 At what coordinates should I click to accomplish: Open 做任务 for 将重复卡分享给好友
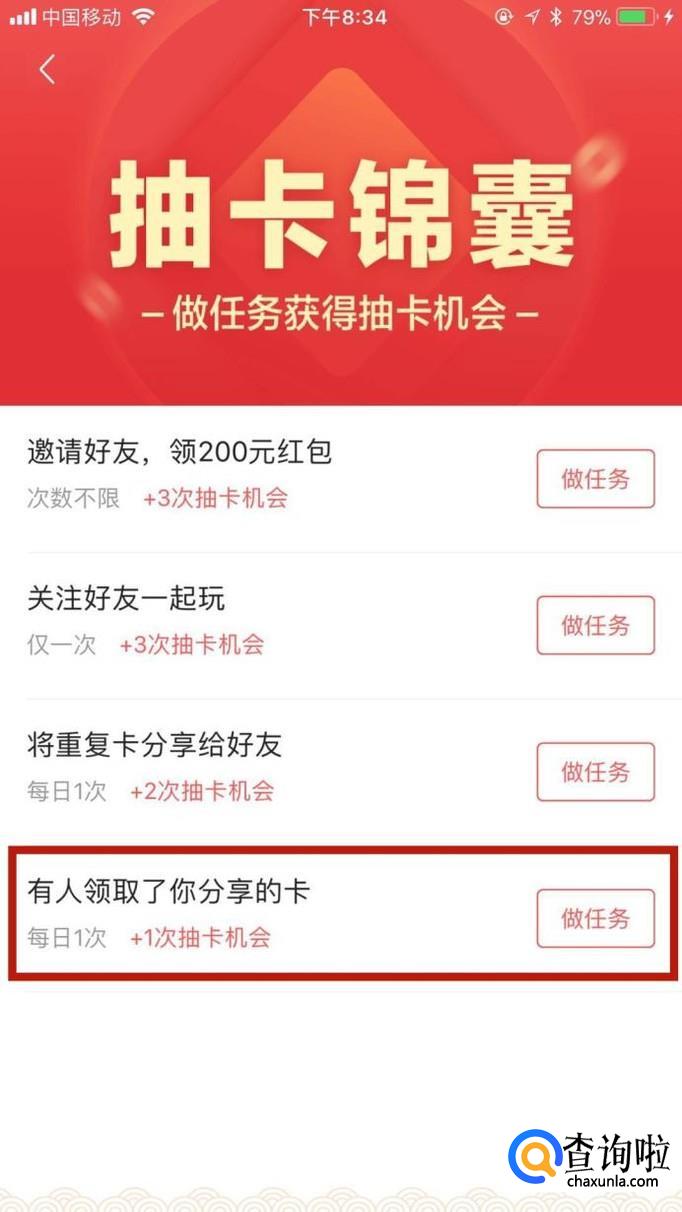point(595,771)
